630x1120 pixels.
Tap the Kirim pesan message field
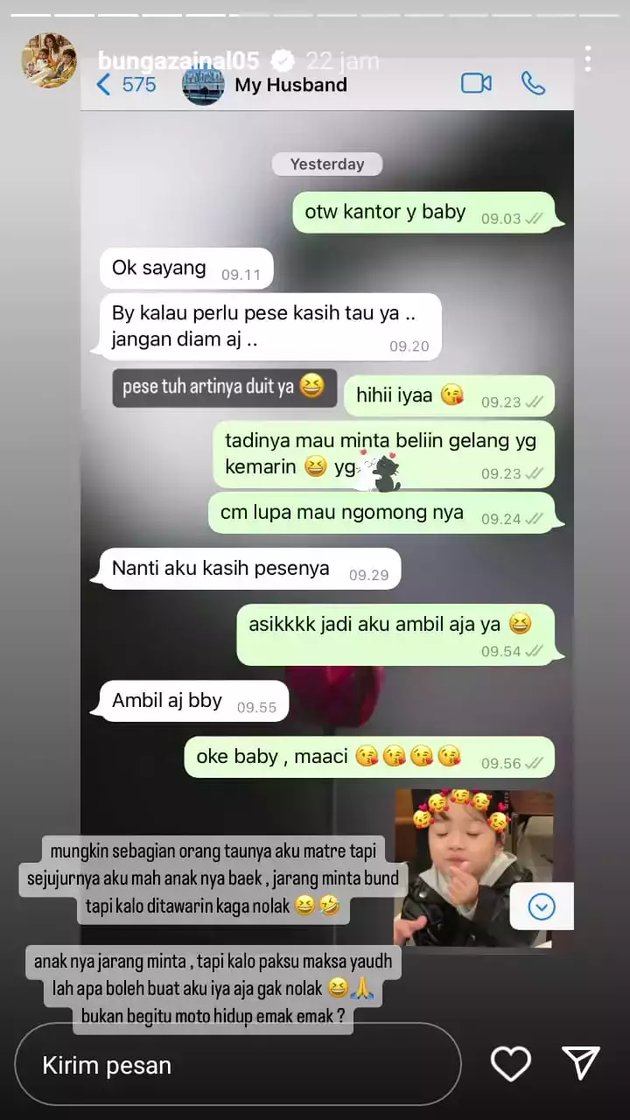tap(237, 1065)
